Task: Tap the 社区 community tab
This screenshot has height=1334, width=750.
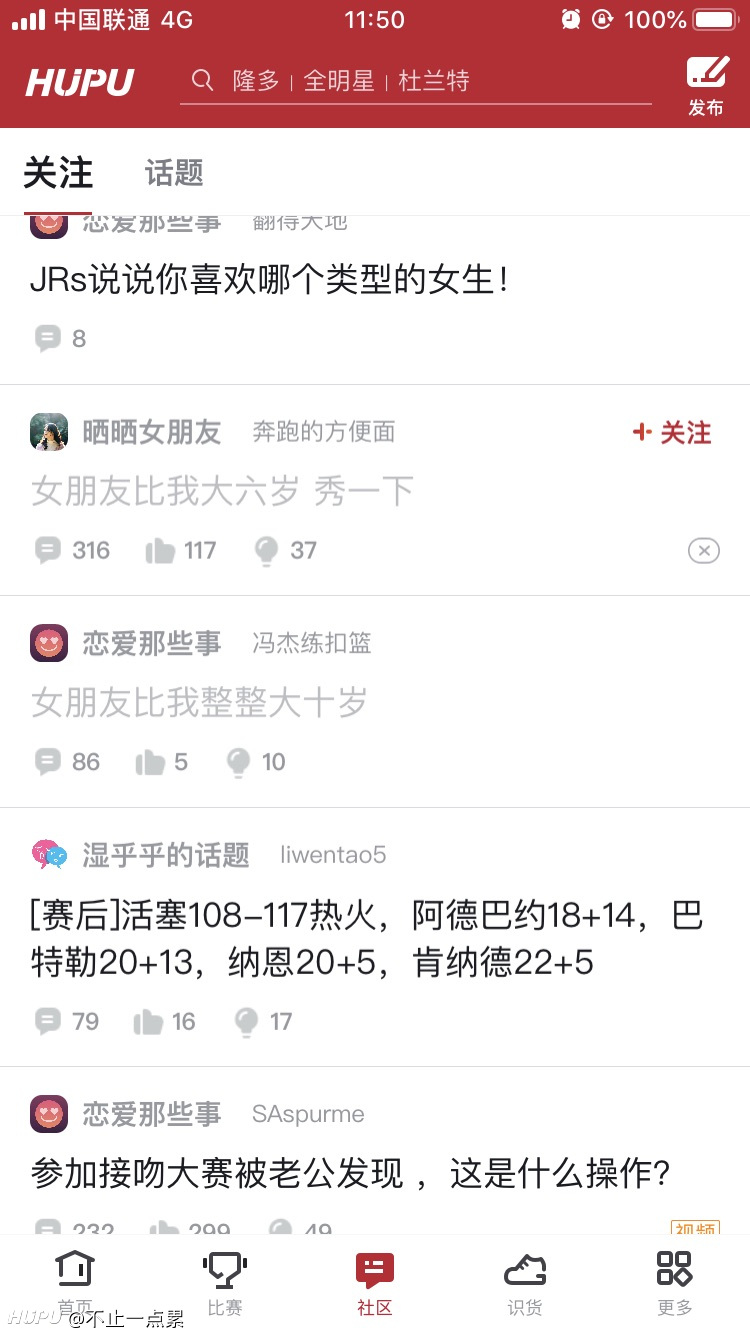Action: pos(375,1282)
